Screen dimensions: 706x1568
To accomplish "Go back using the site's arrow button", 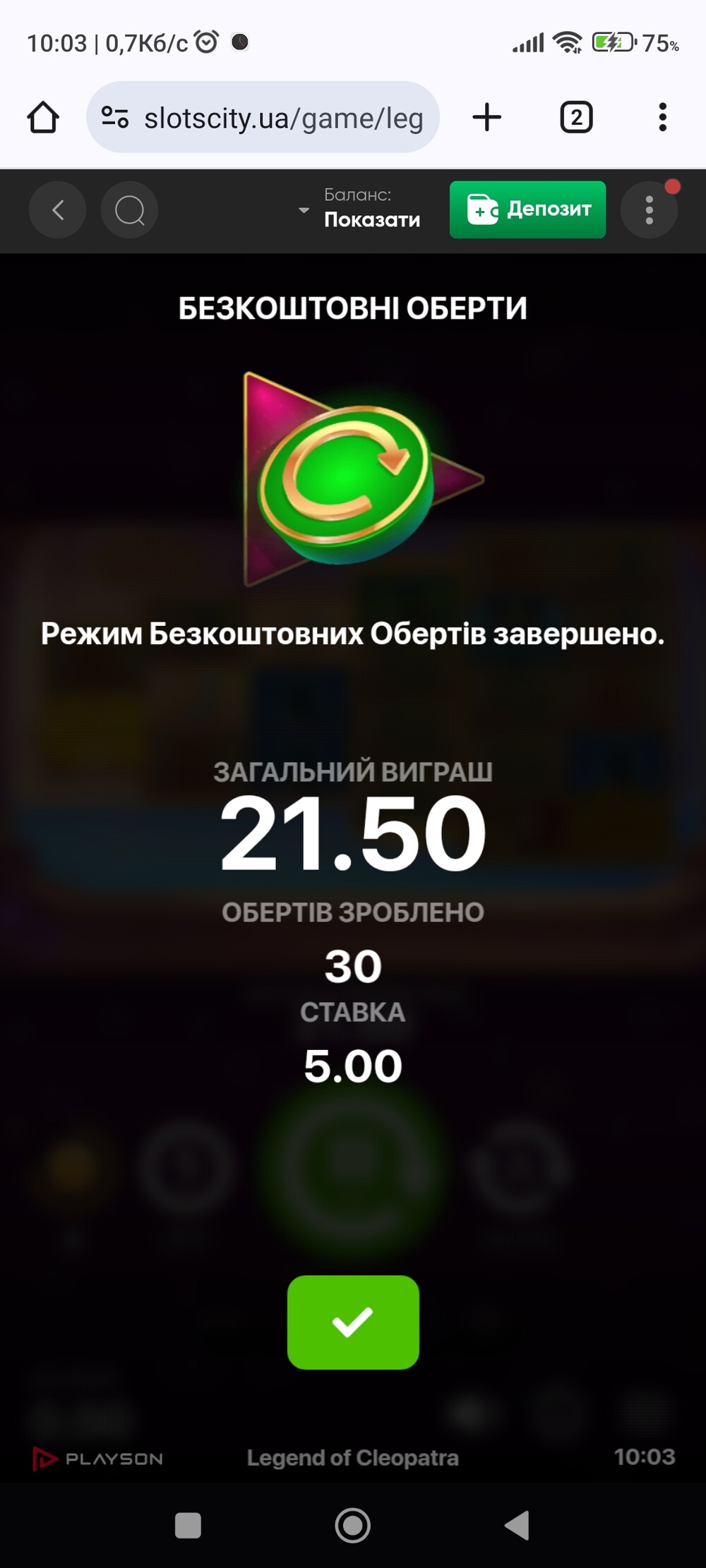I will pos(57,210).
